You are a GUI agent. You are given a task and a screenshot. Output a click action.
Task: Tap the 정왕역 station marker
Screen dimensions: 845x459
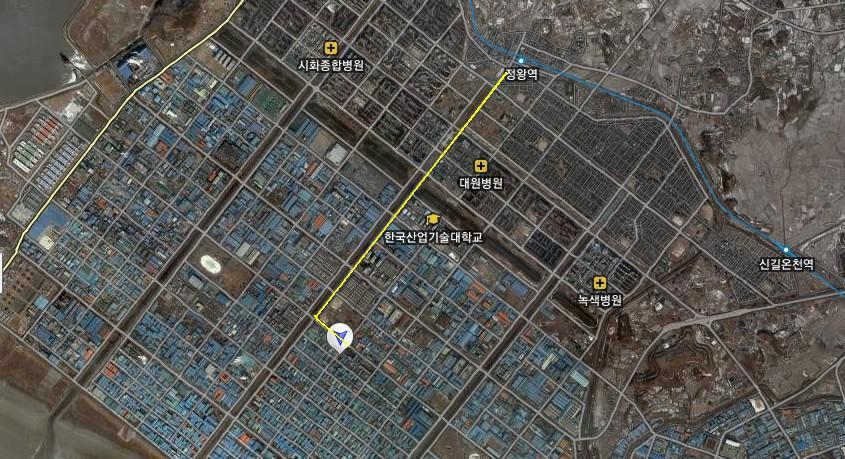pos(521,59)
